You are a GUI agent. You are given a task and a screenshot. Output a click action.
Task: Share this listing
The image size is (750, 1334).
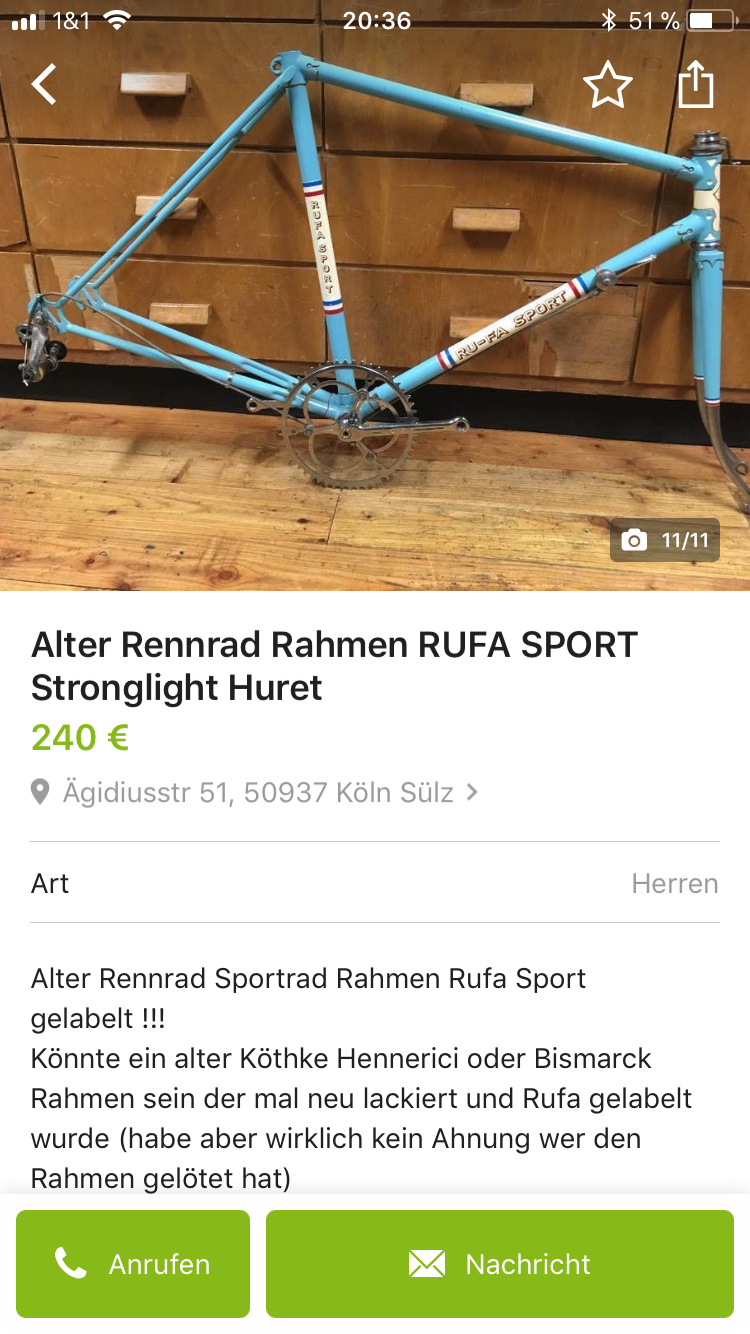click(696, 85)
